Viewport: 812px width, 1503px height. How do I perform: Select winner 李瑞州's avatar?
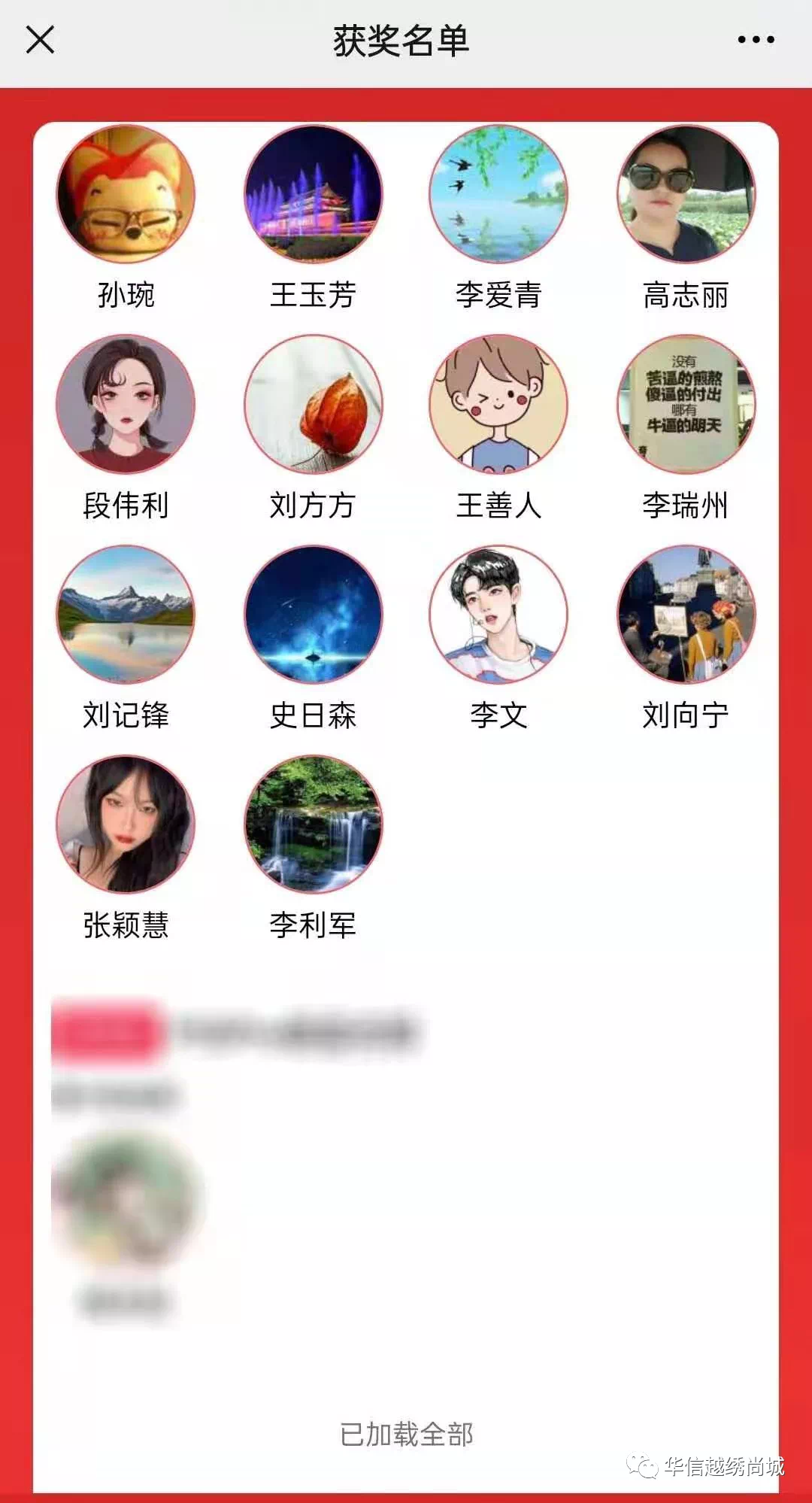[x=686, y=405]
